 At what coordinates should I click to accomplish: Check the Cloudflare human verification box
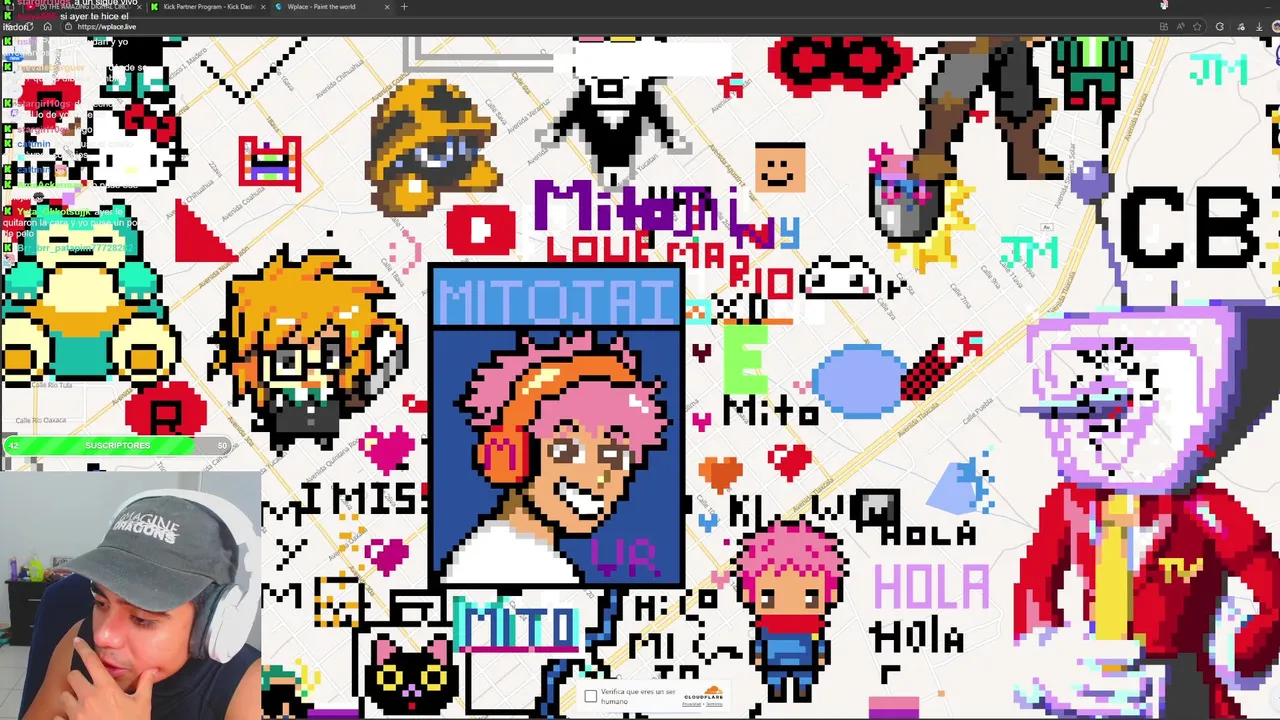pos(591,696)
